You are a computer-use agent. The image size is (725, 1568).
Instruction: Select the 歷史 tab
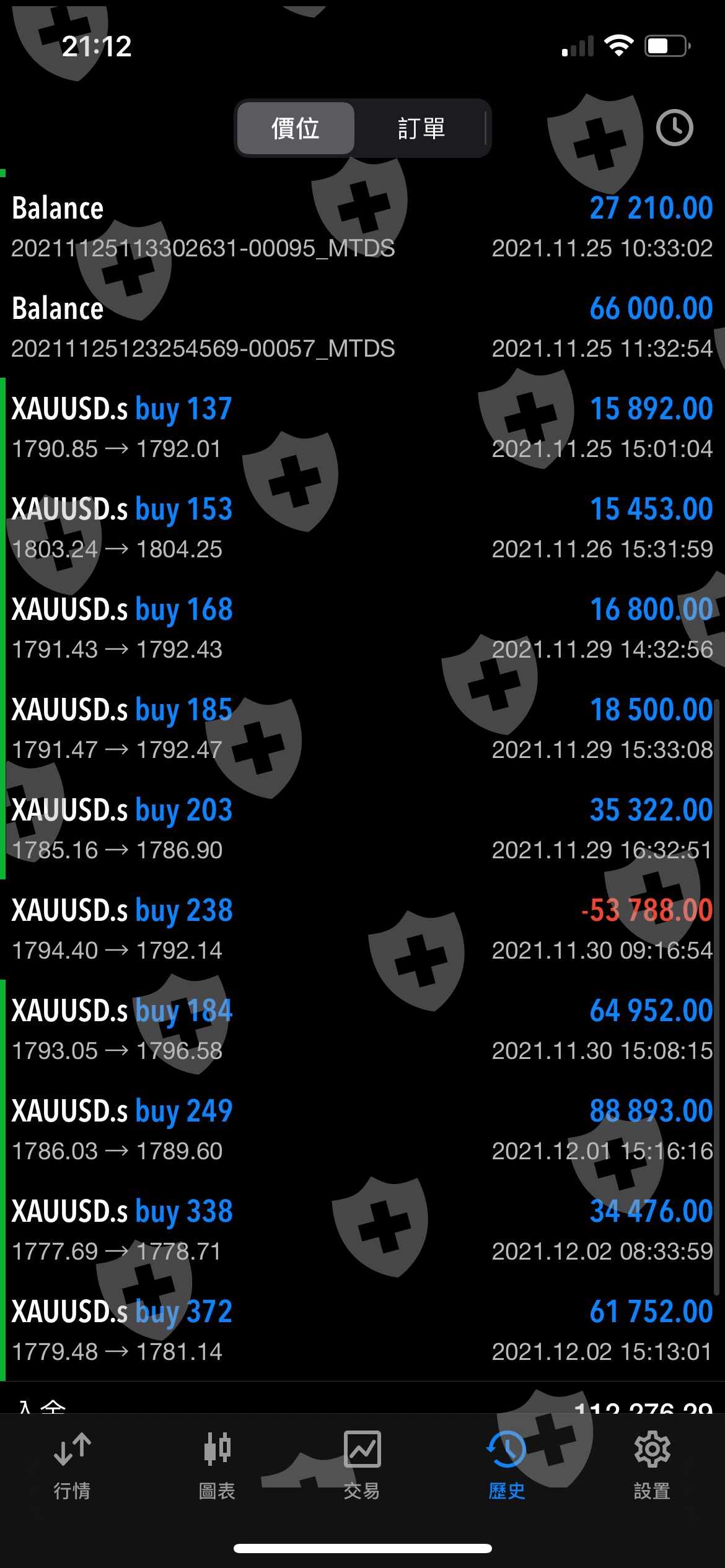[x=506, y=1465]
